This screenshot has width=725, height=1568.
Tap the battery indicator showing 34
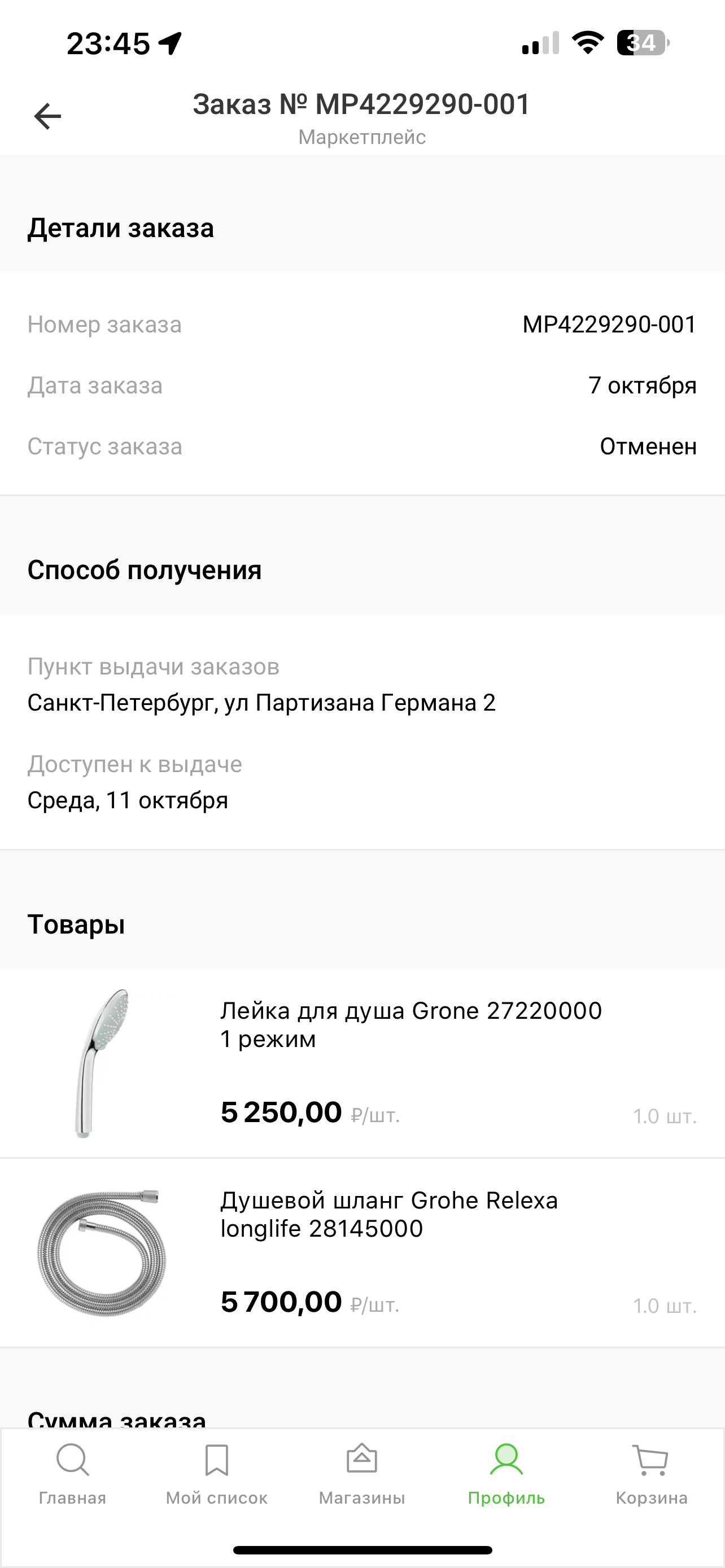640,41
